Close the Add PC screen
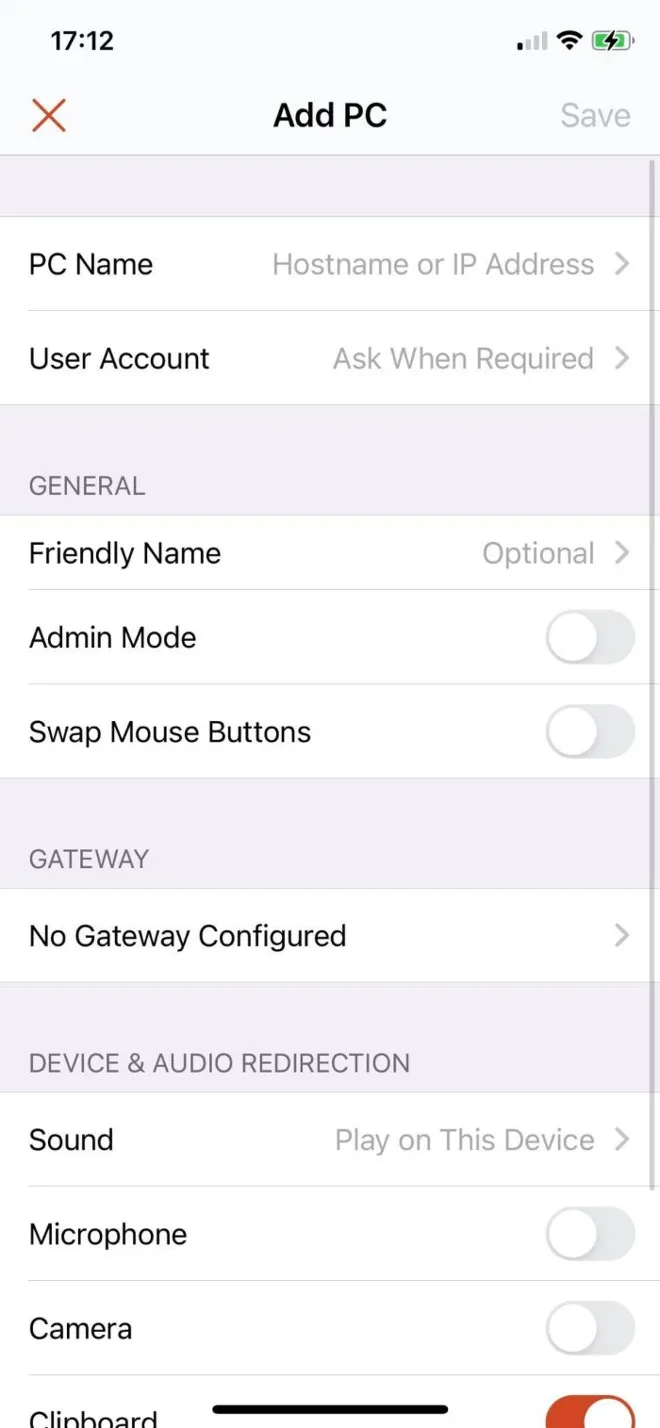 tap(48, 116)
